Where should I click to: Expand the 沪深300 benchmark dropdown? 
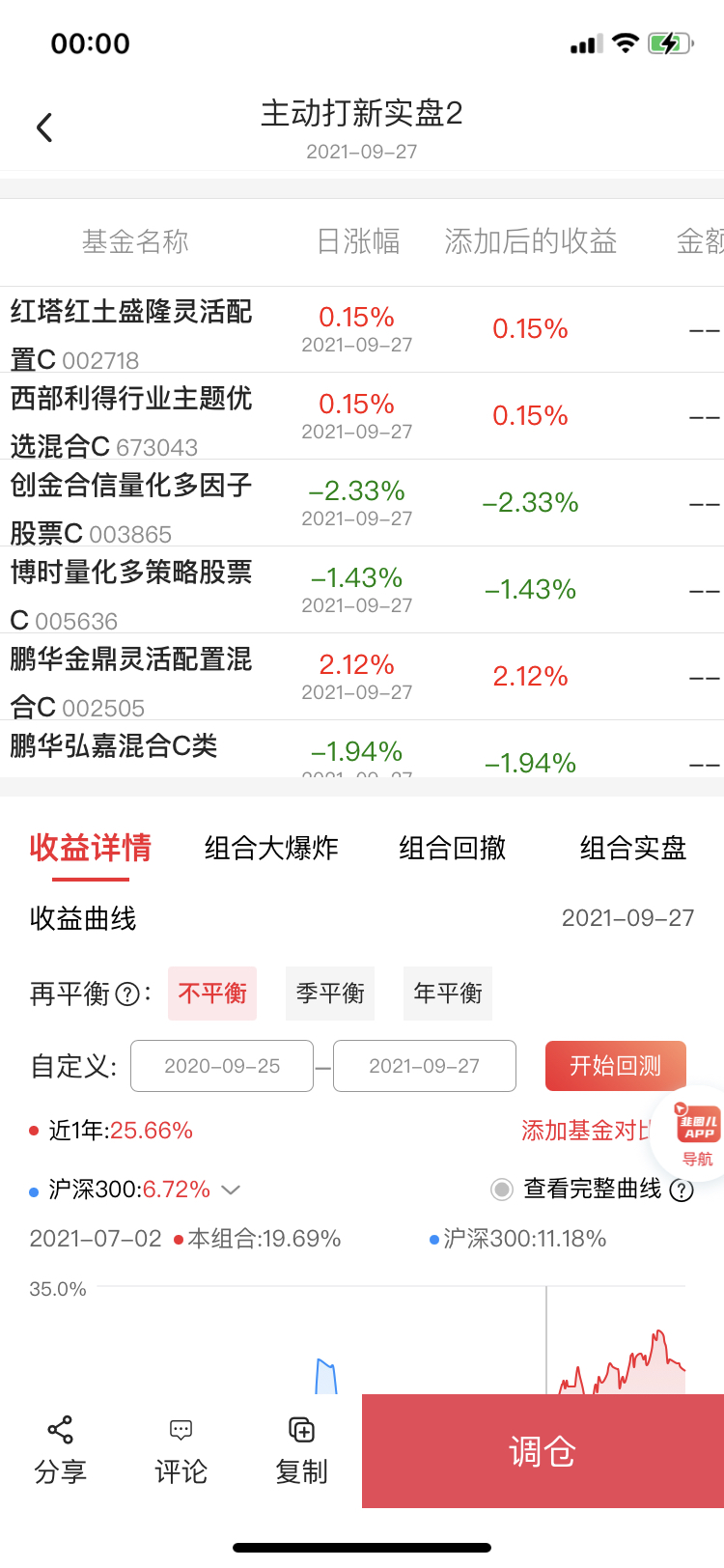click(x=231, y=1190)
